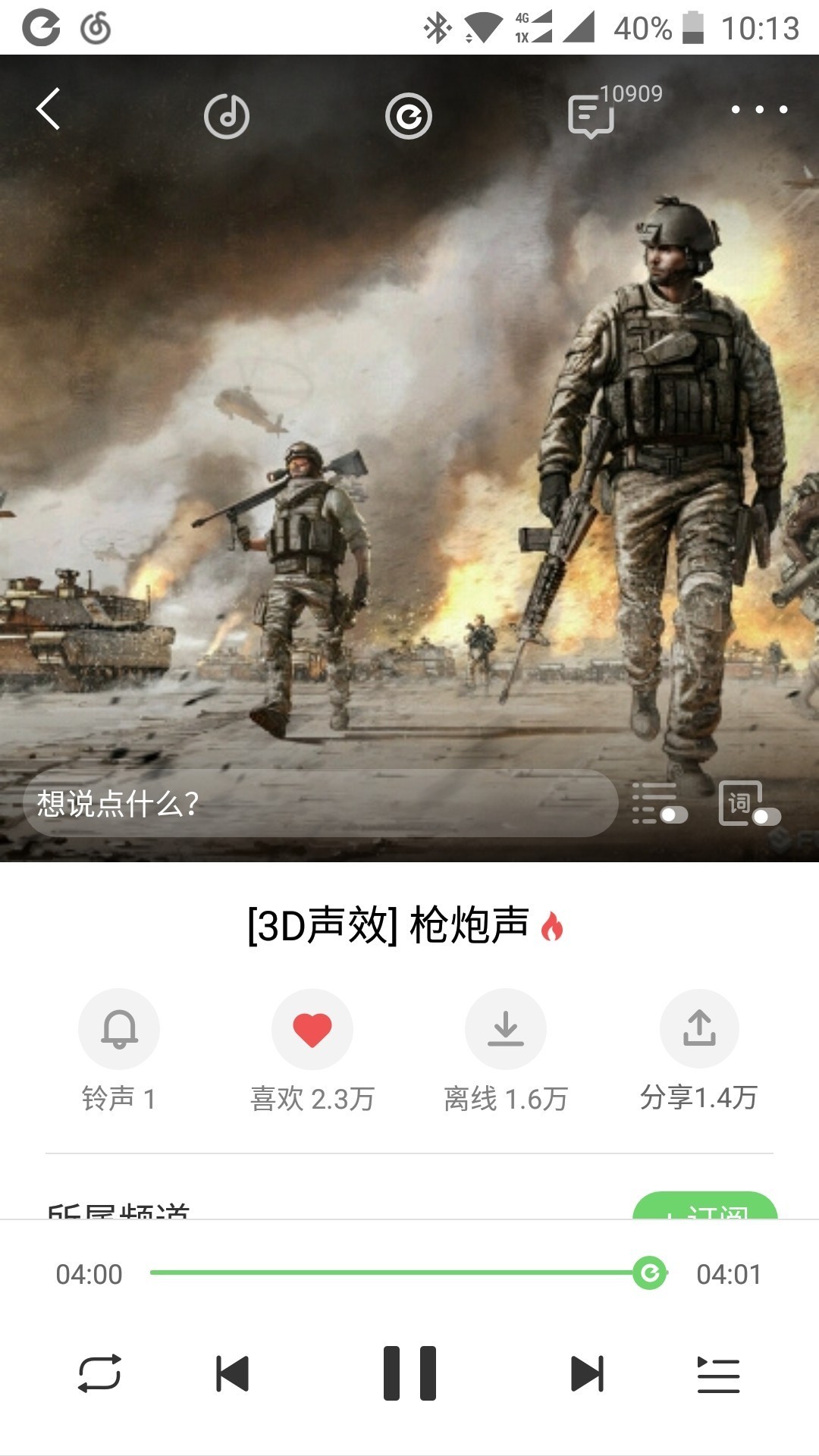Toggle the bullet comments switch
The width and height of the screenshot is (819, 1456).
click(660, 805)
